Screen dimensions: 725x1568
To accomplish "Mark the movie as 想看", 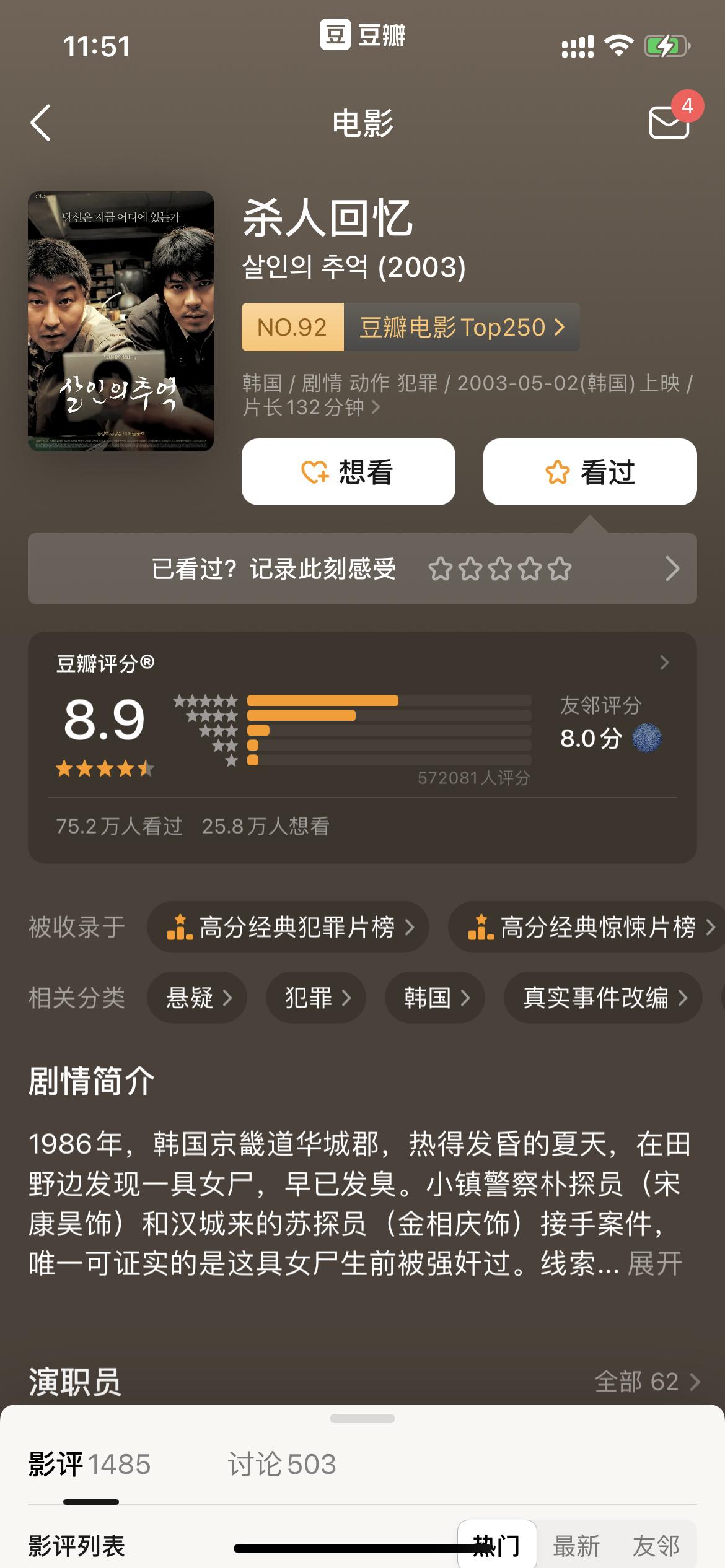I will pyautogui.click(x=347, y=472).
